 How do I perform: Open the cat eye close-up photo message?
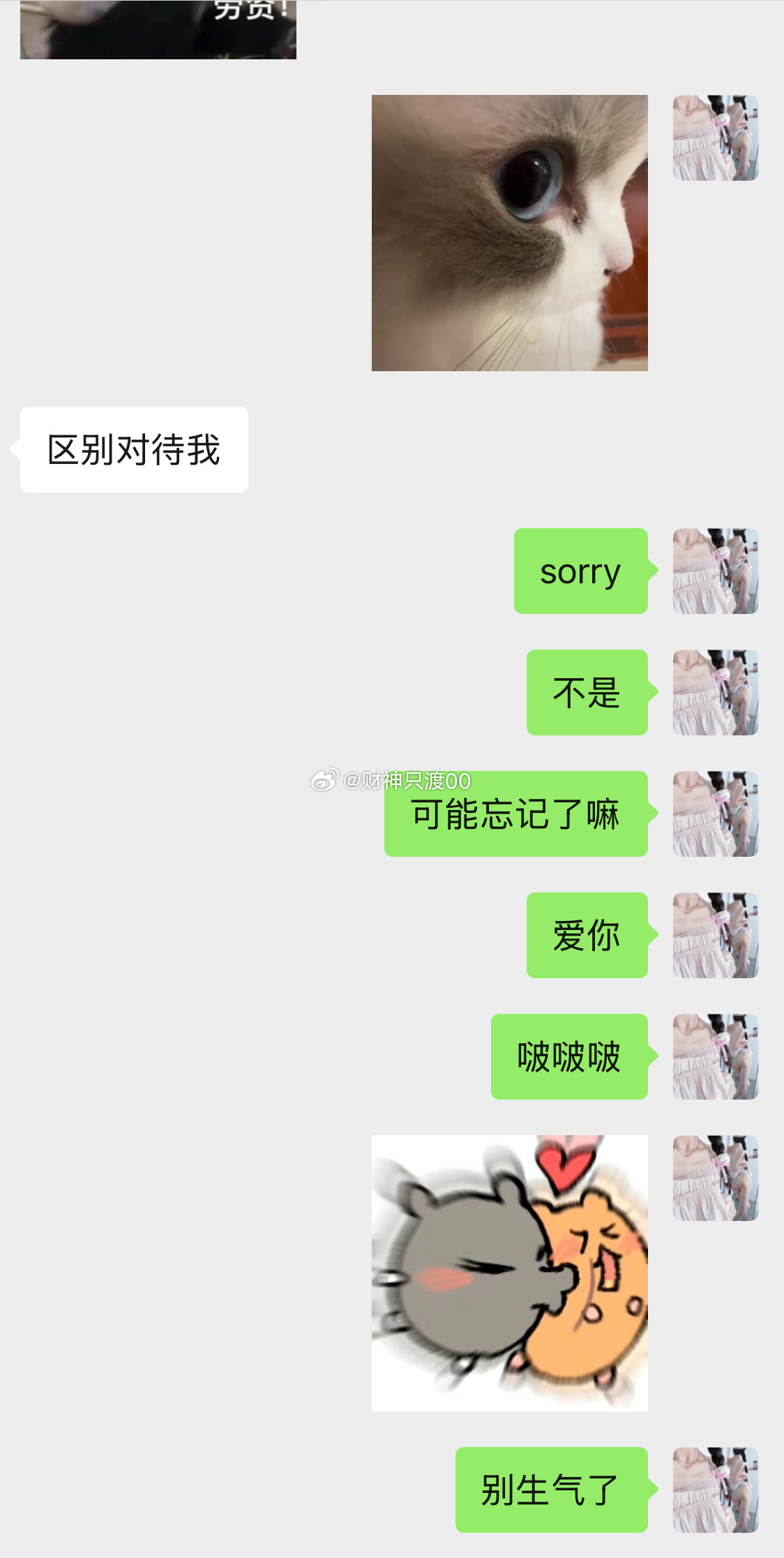point(509,232)
